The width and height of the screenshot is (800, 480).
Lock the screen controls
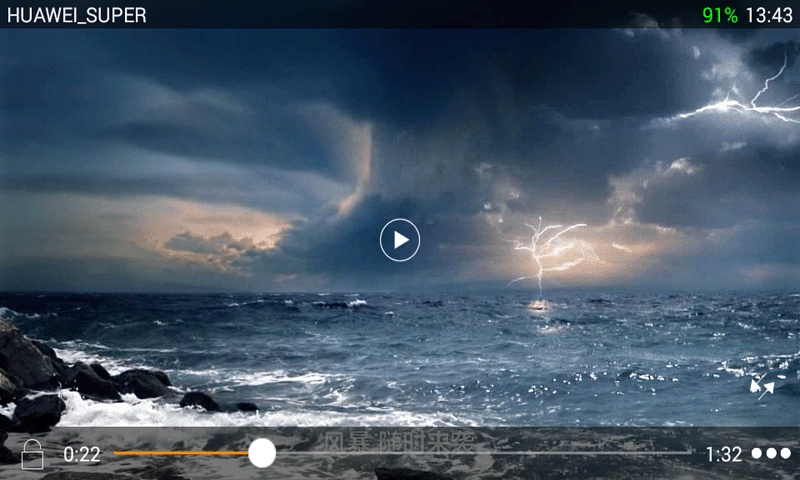(x=32, y=454)
